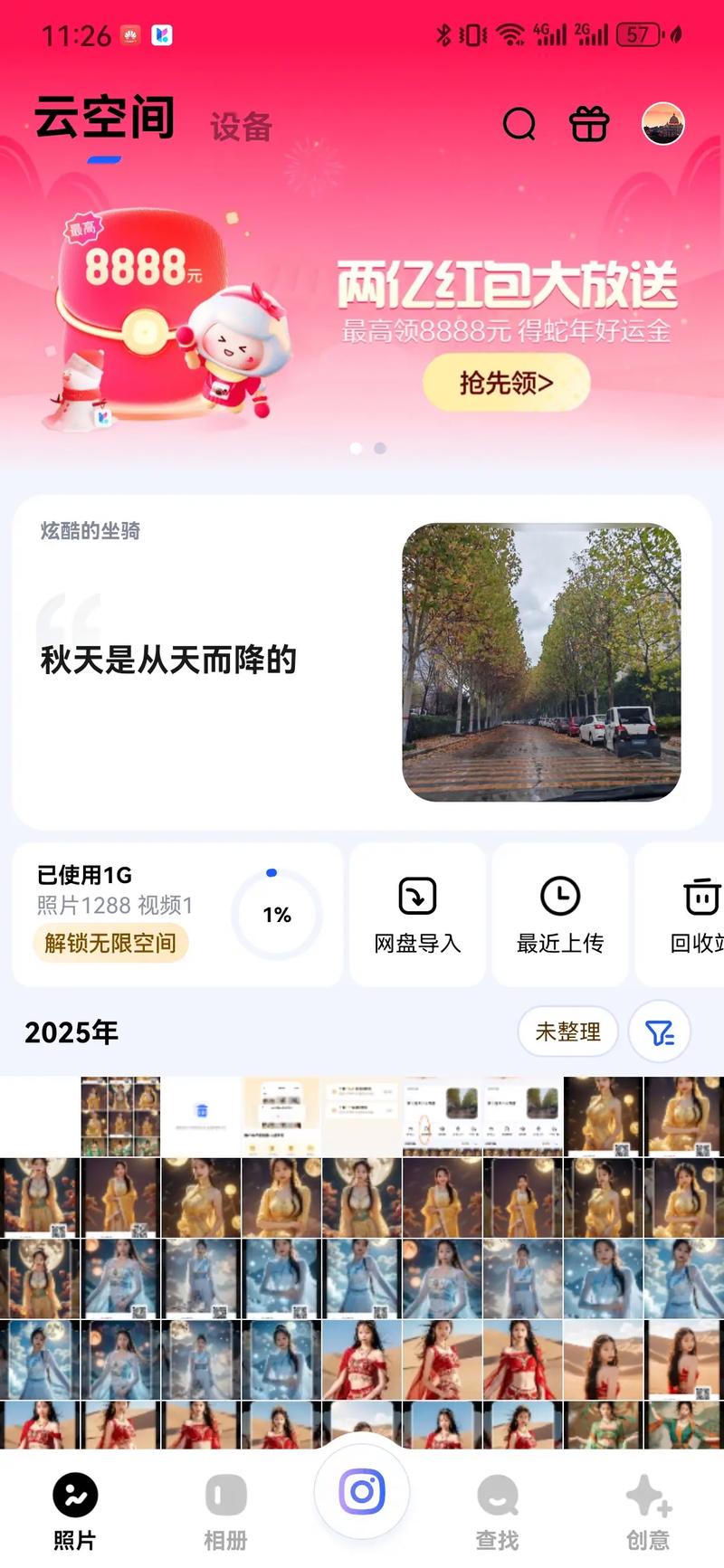
Task: Tap the 1% storage progress circle
Action: (x=276, y=915)
